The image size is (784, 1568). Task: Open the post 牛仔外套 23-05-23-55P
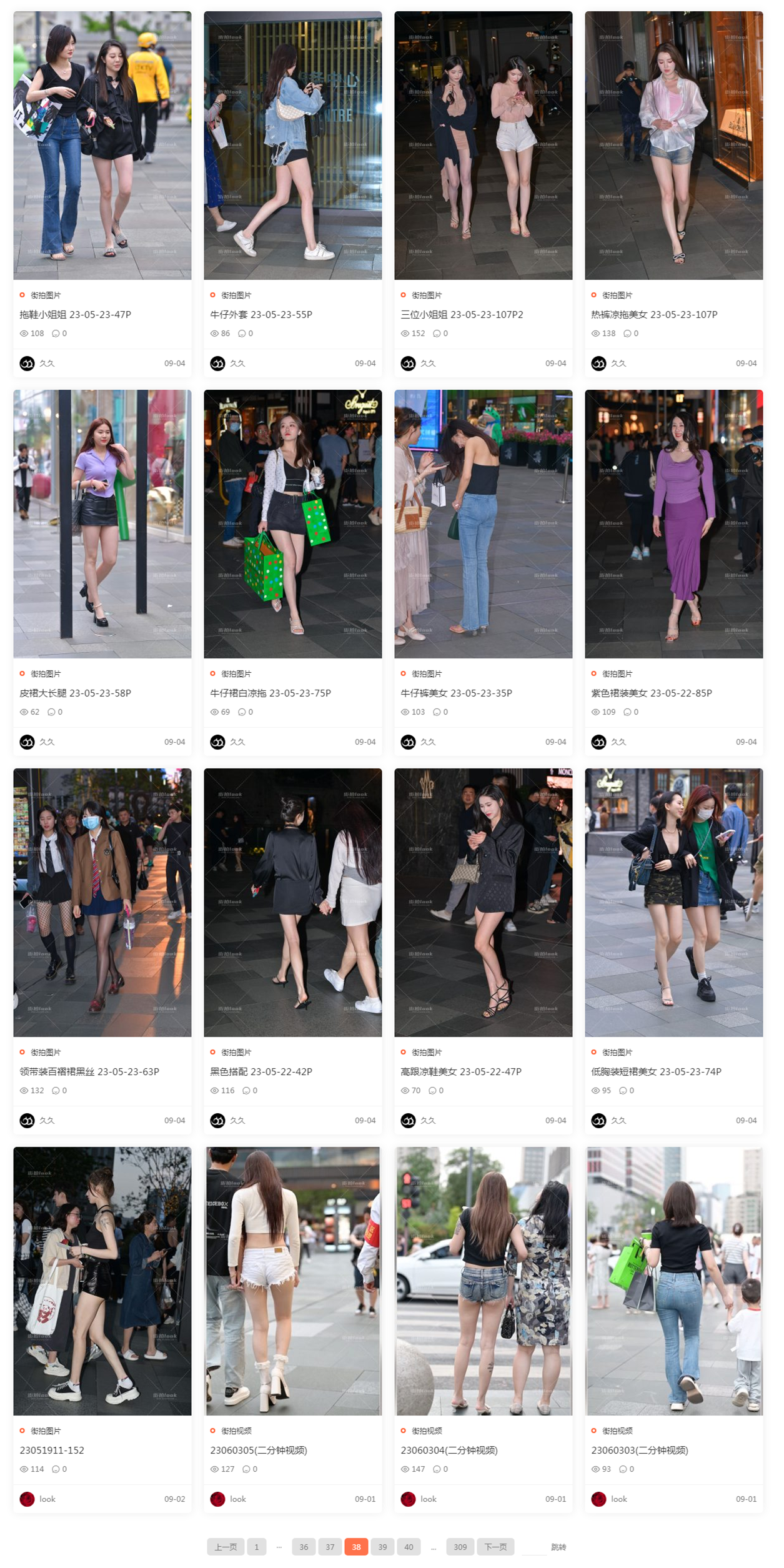(x=261, y=314)
